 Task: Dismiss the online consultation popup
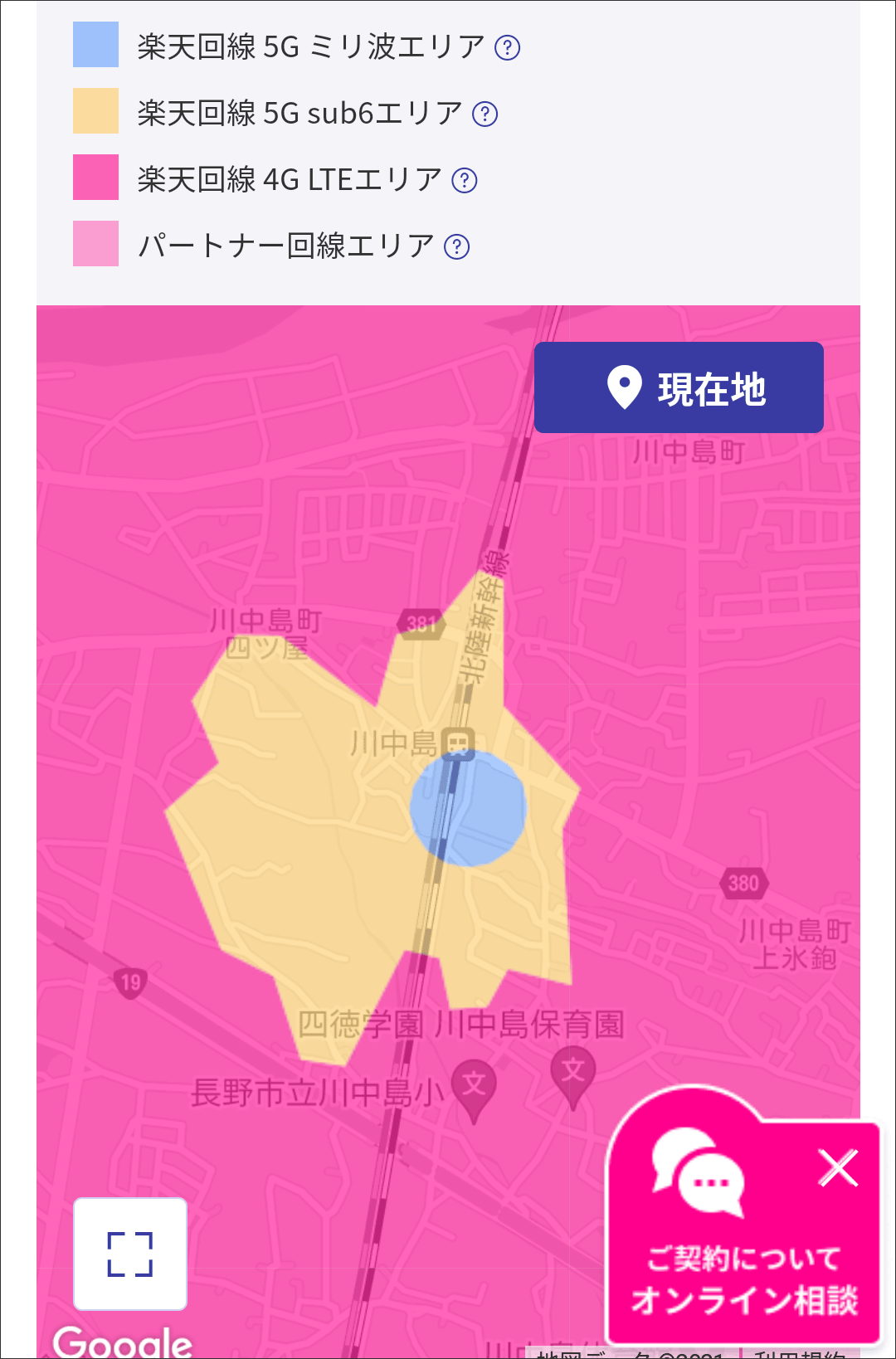point(838,1168)
